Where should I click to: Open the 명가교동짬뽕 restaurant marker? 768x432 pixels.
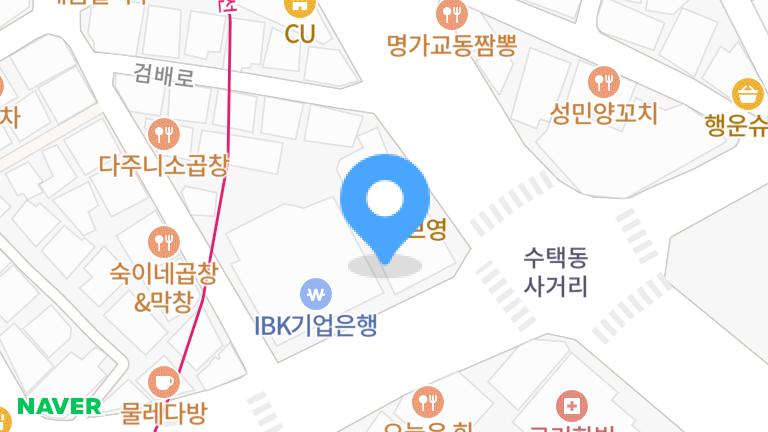(x=452, y=15)
